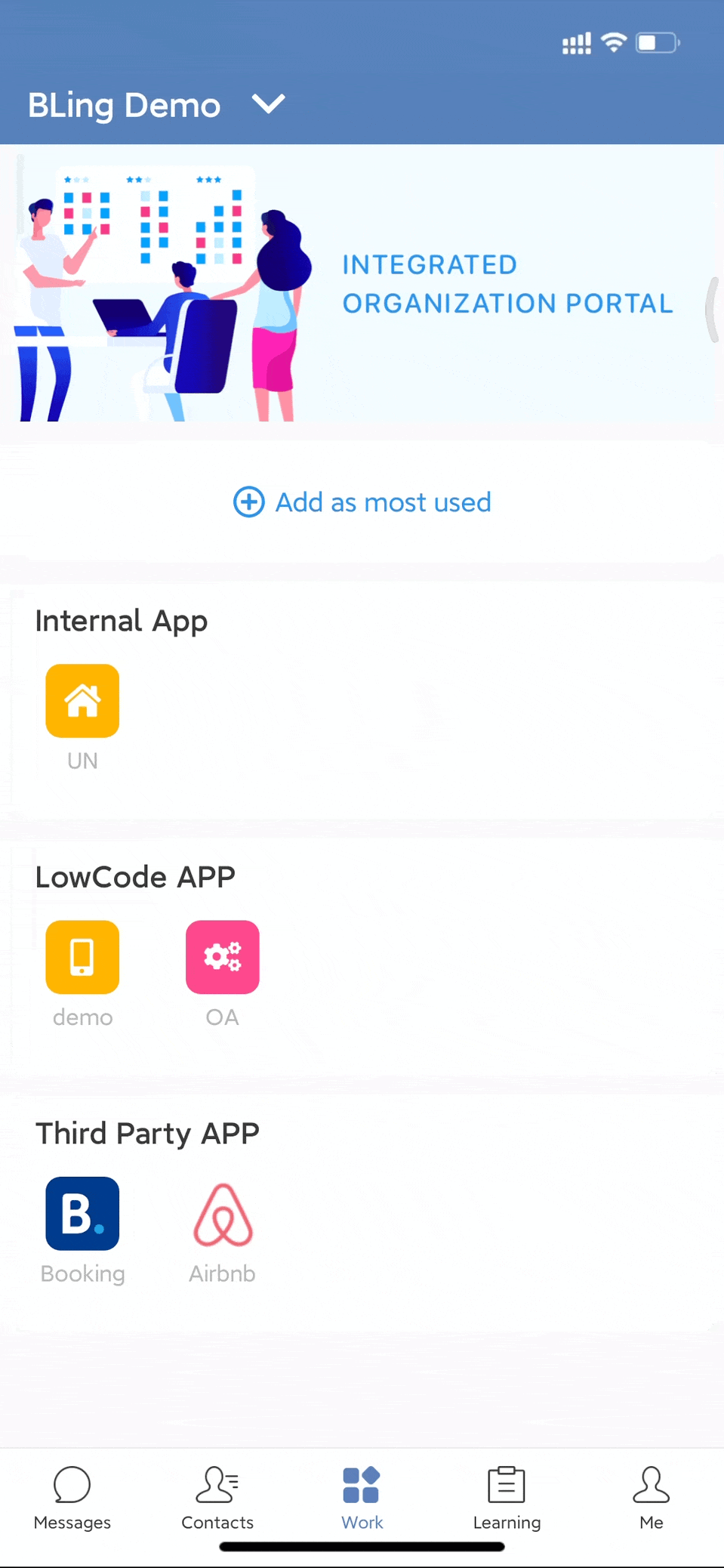Switch to the Messages tab
724x1568 pixels.
72,1498
